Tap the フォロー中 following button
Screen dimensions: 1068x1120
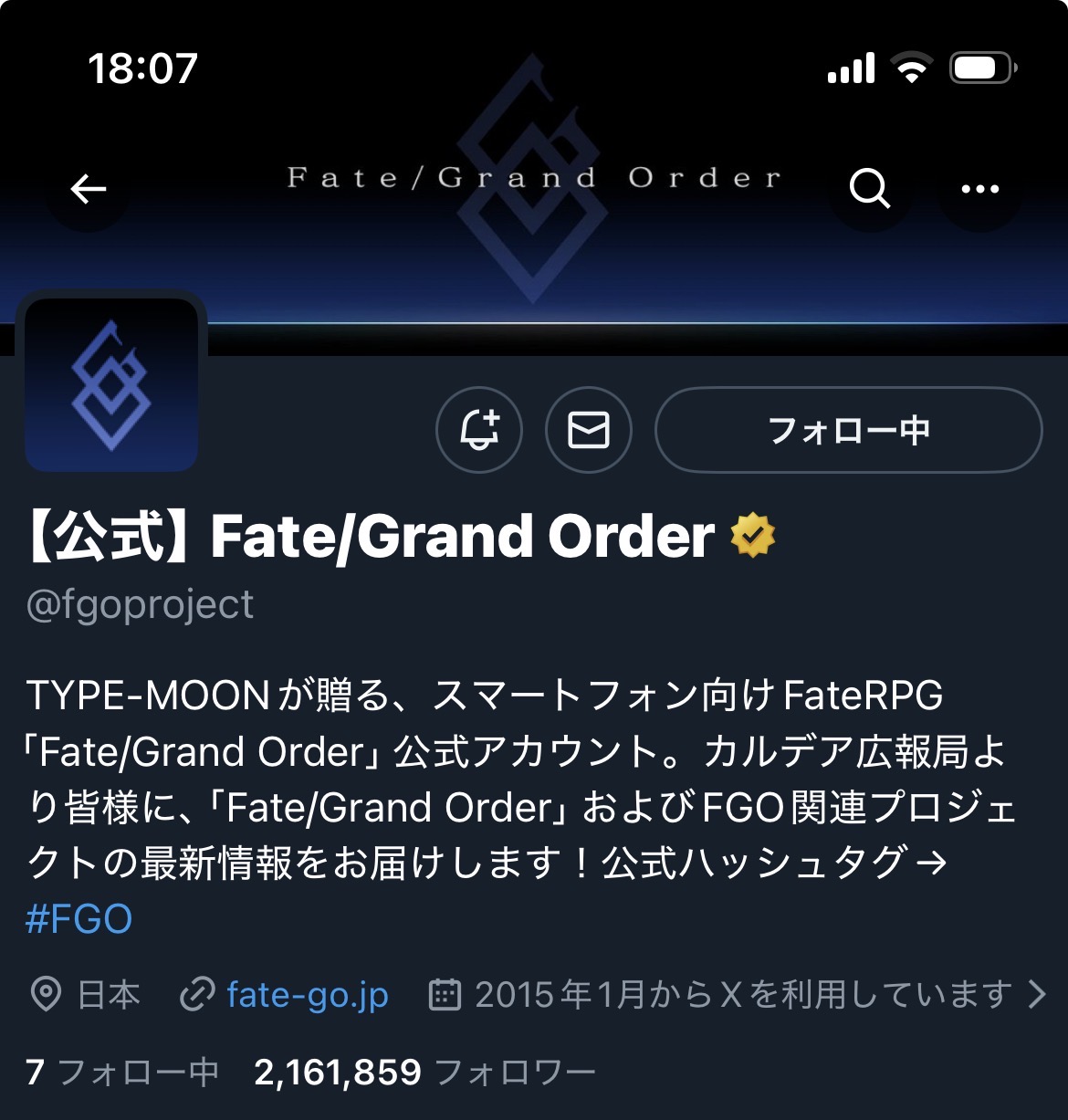(x=848, y=429)
